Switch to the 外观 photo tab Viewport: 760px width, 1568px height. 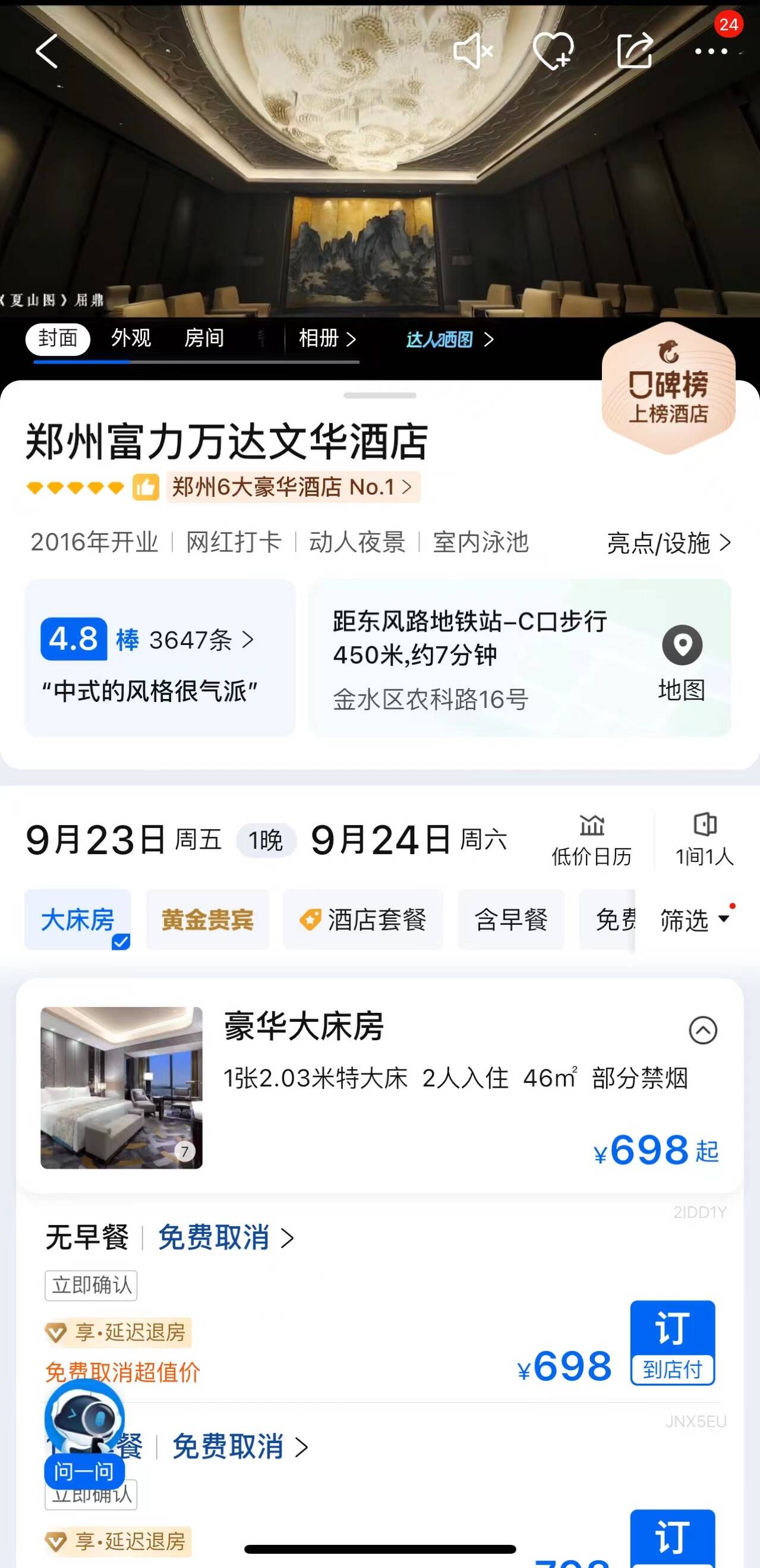(131, 338)
